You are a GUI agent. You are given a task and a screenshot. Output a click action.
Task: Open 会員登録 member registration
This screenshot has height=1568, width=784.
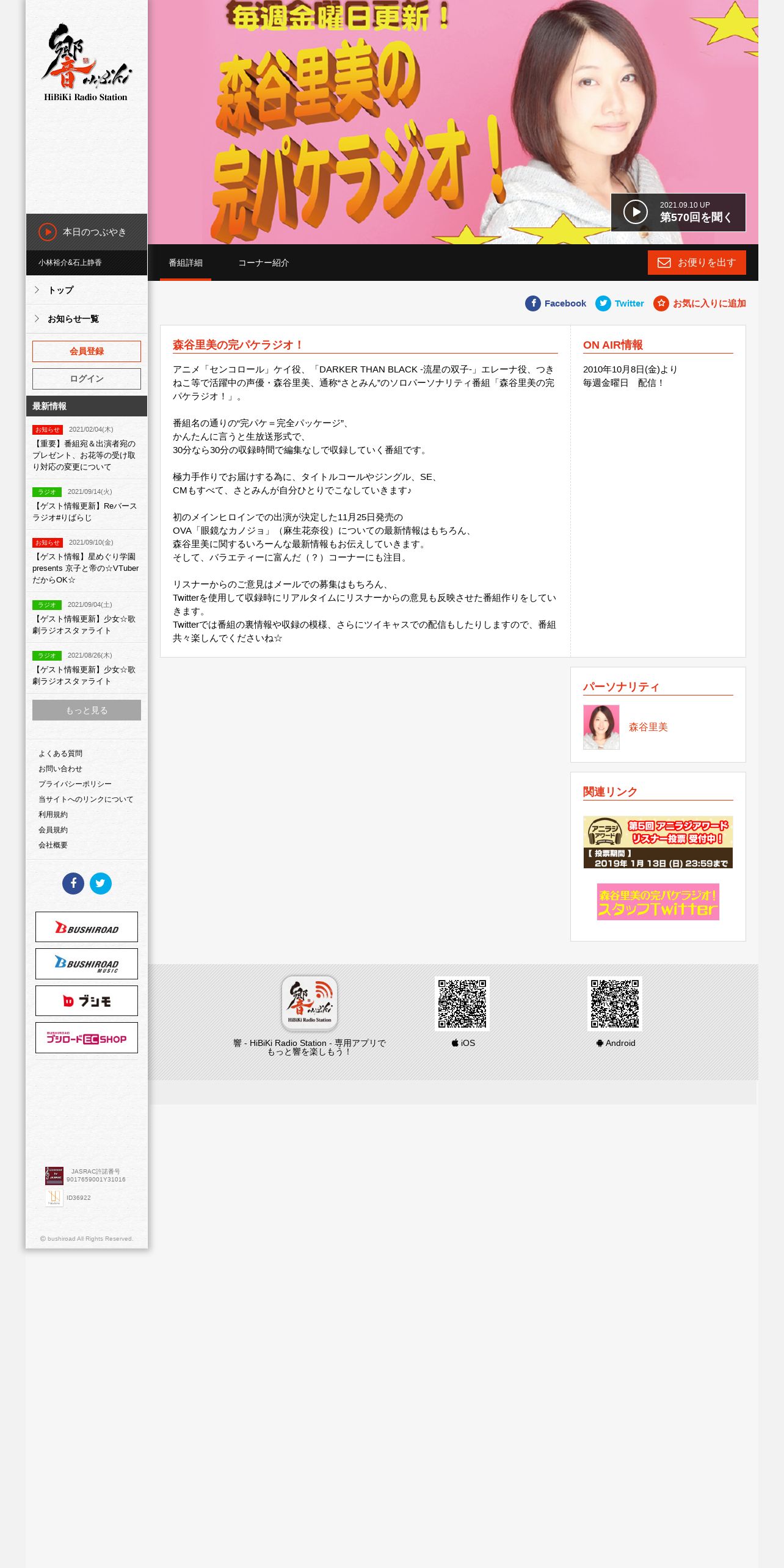(x=87, y=351)
